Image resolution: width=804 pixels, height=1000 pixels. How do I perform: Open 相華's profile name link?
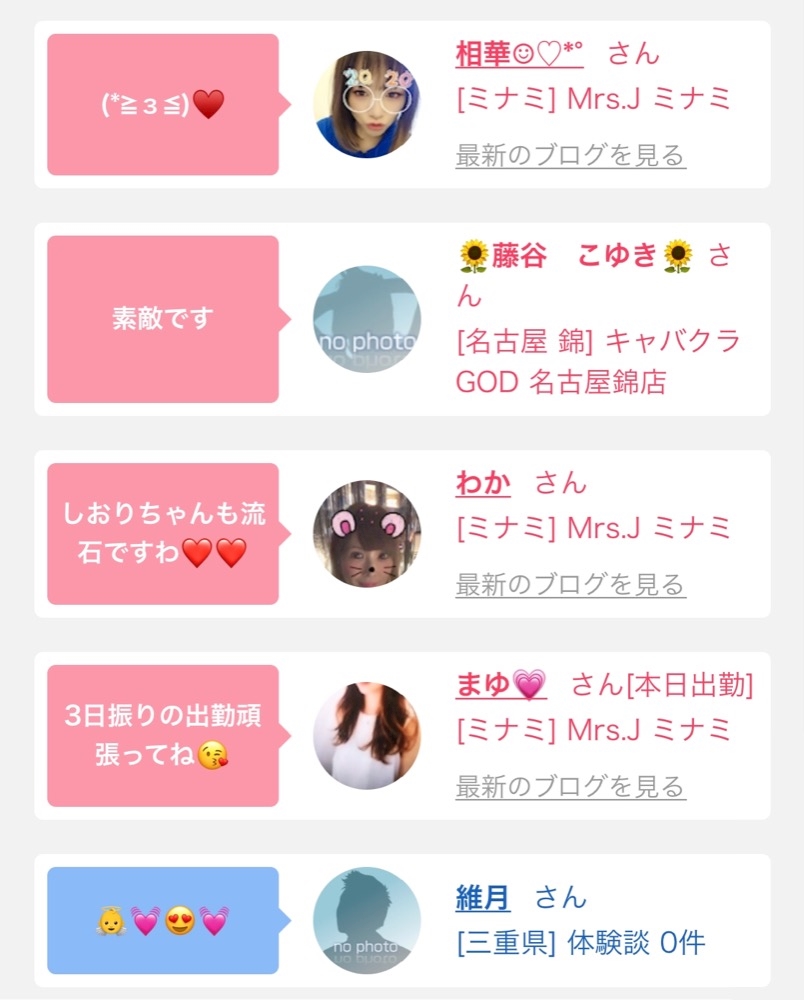point(519,53)
